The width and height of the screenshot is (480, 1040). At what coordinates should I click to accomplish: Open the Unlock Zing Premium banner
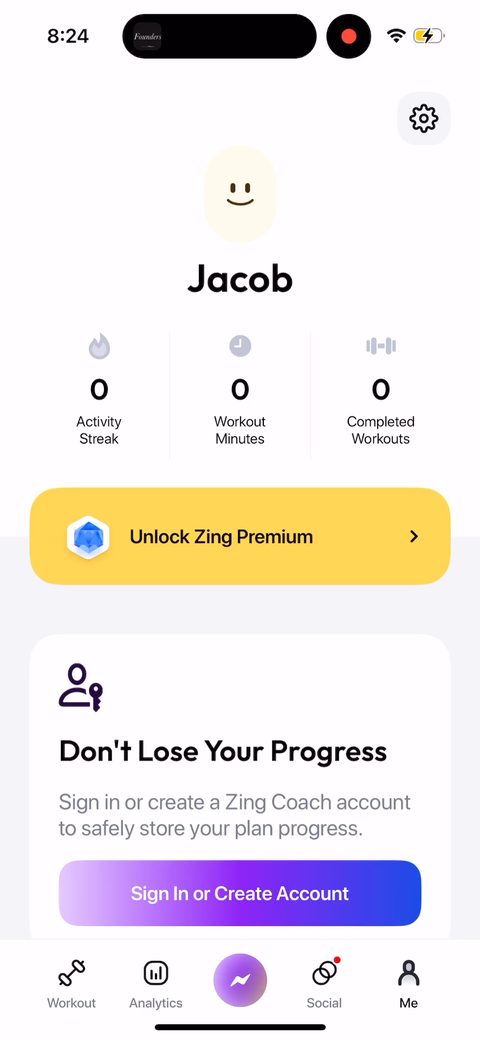click(x=240, y=536)
